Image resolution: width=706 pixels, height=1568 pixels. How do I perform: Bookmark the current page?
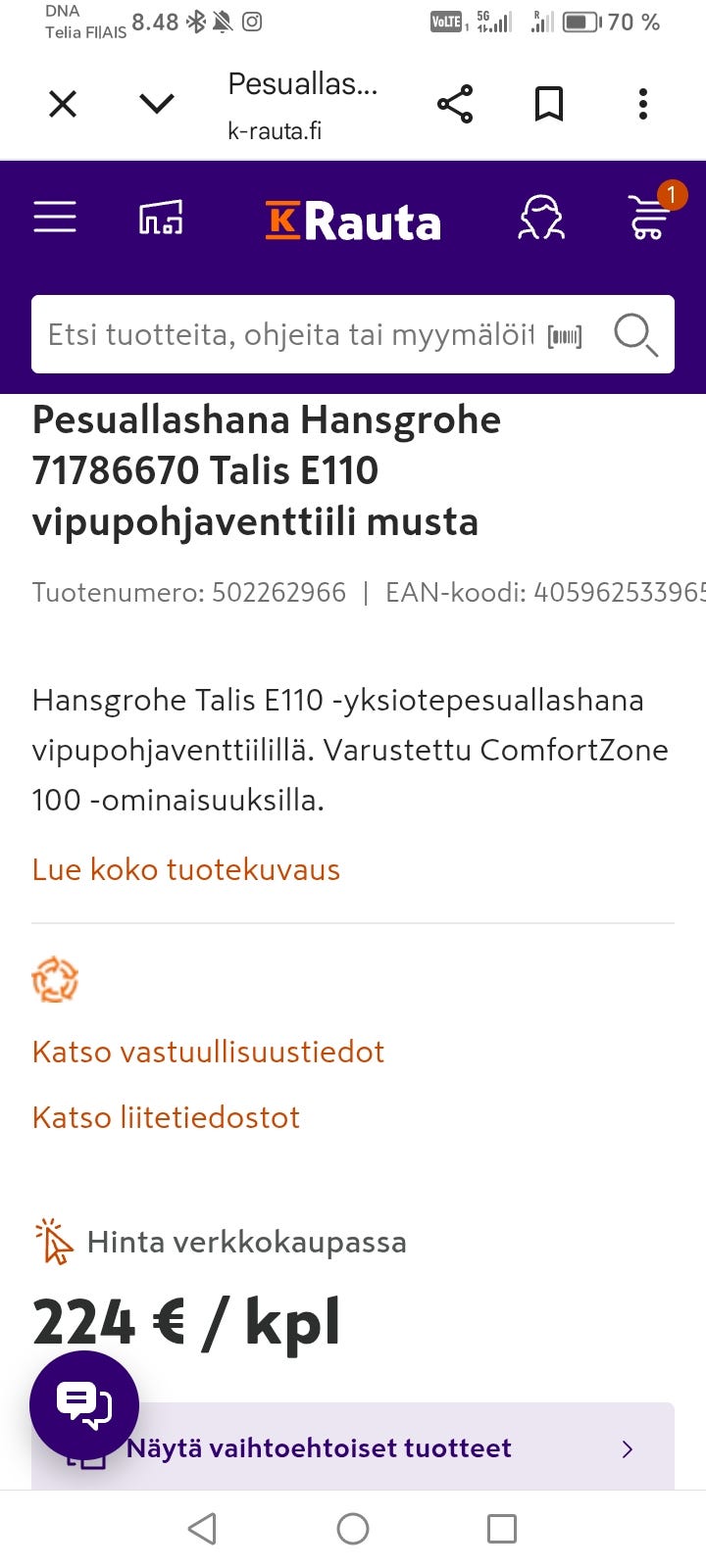point(548,103)
